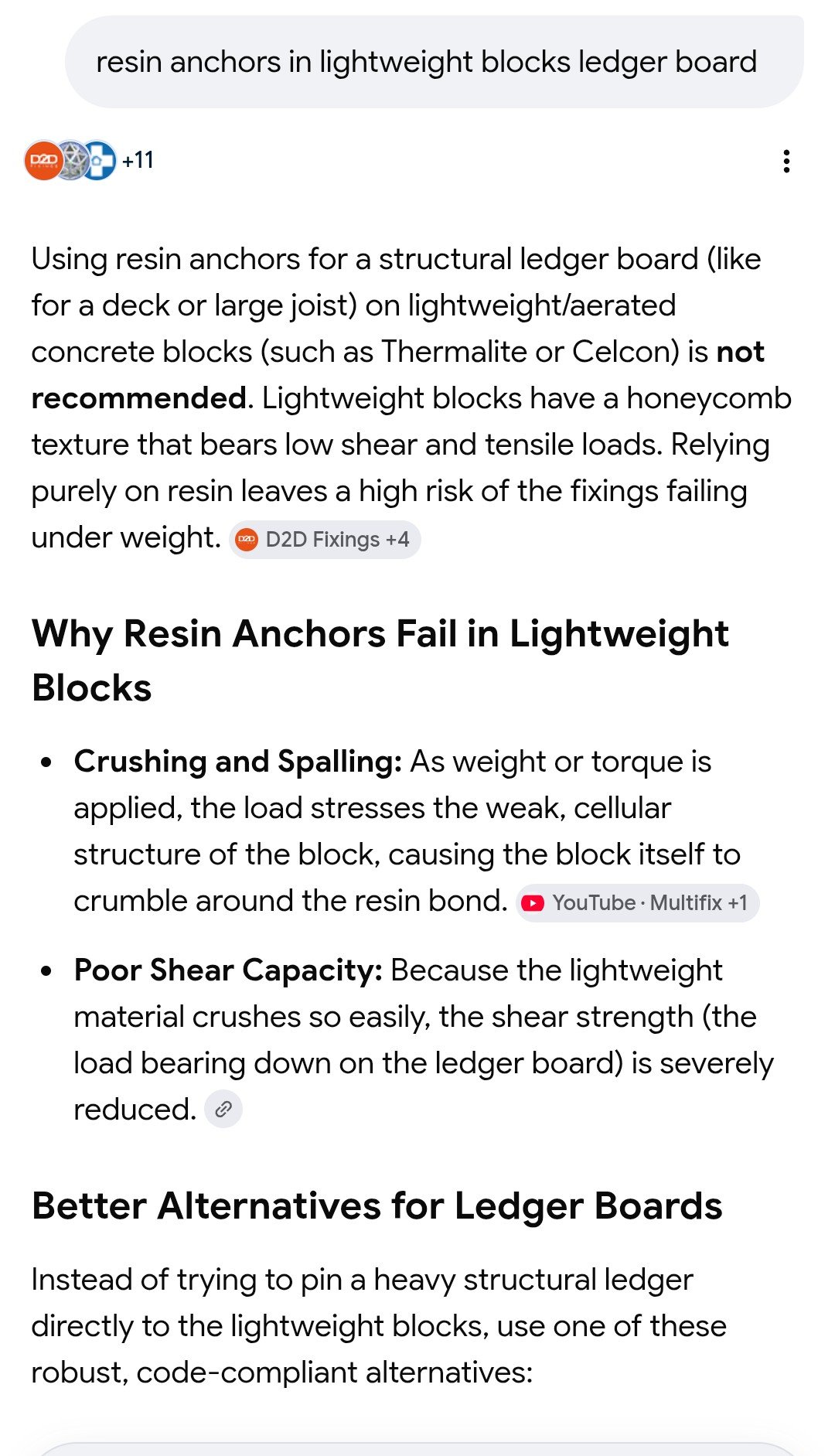Open the three-dot overflow menu
This screenshot has width=835, height=1456.
tap(786, 161)
